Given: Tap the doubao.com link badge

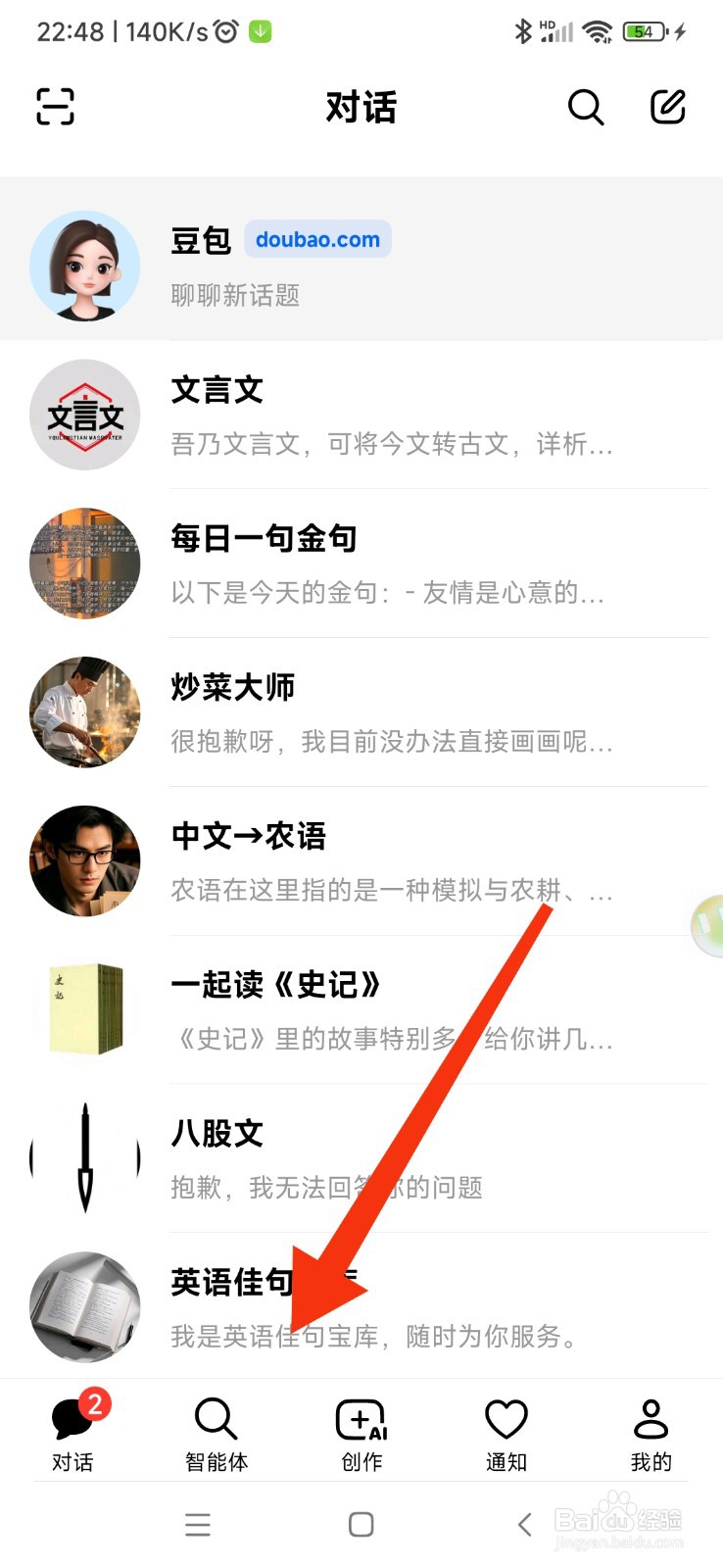Looking at the screenshot, I should 317,239.
